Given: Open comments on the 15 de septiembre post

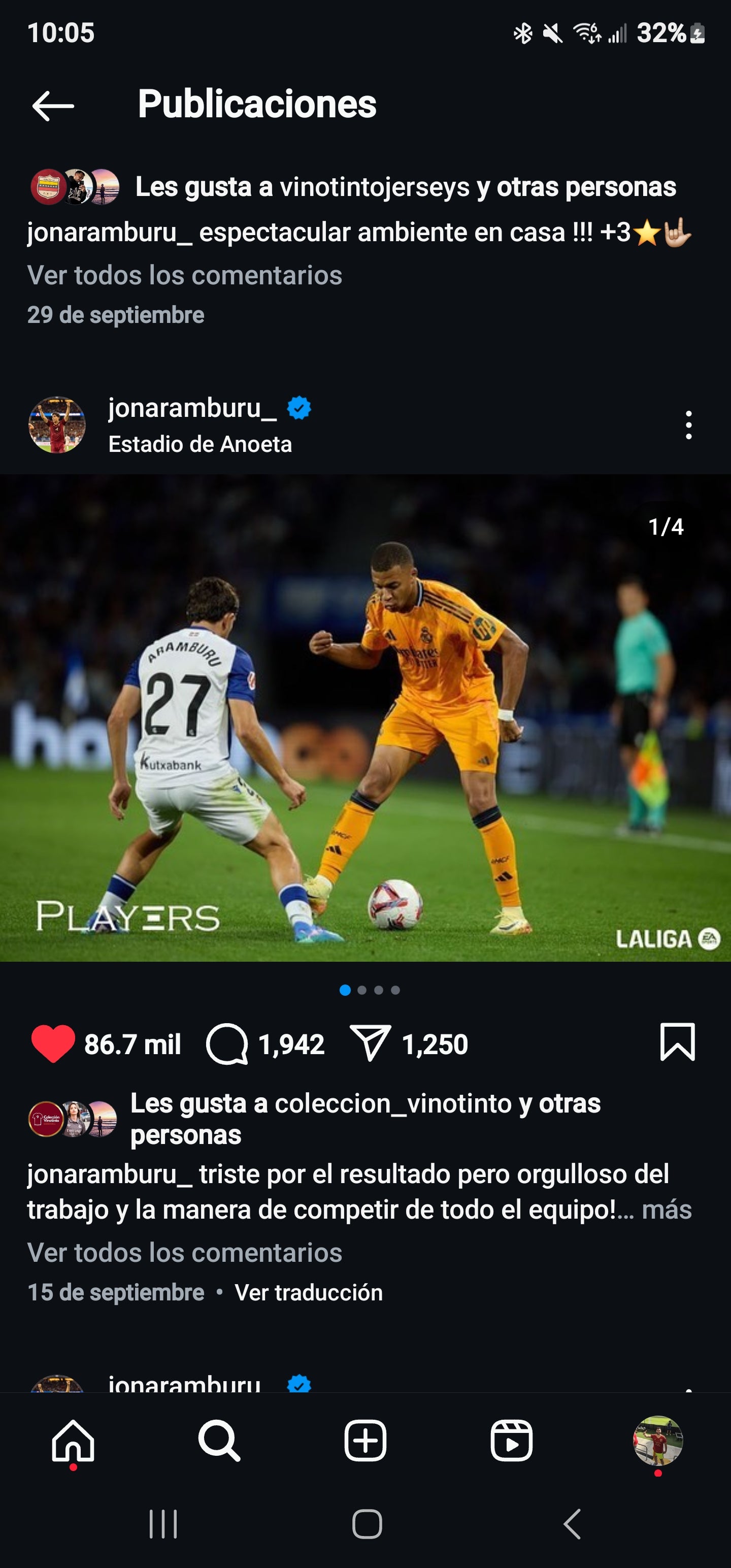Looking at the screenshot, I should pos(227,1043).
